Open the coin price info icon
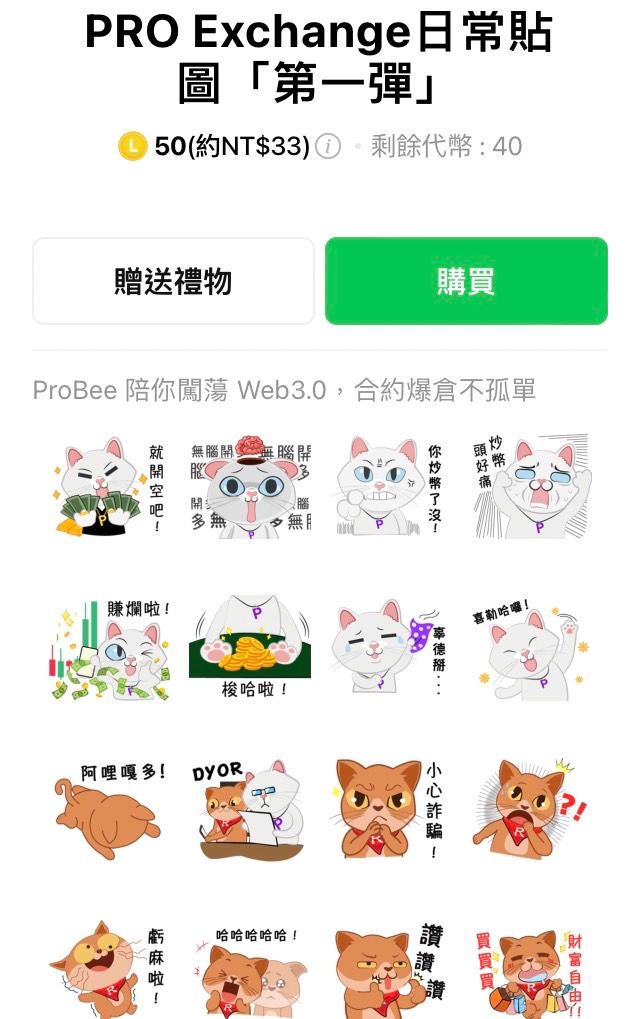 click(x=328, y=147)
